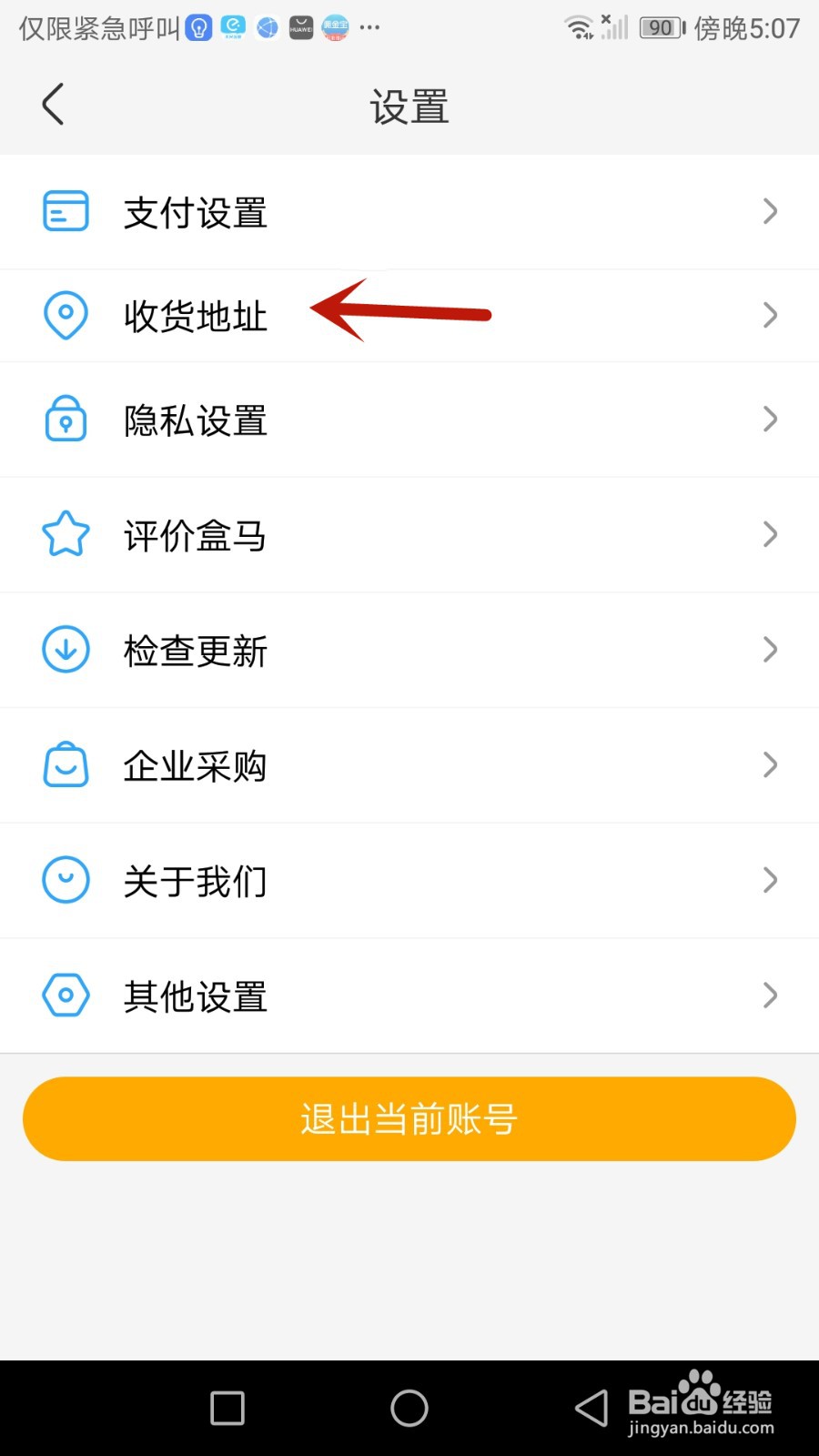
Task: Select the 评价盒马 row
Action: pos(409,535)
